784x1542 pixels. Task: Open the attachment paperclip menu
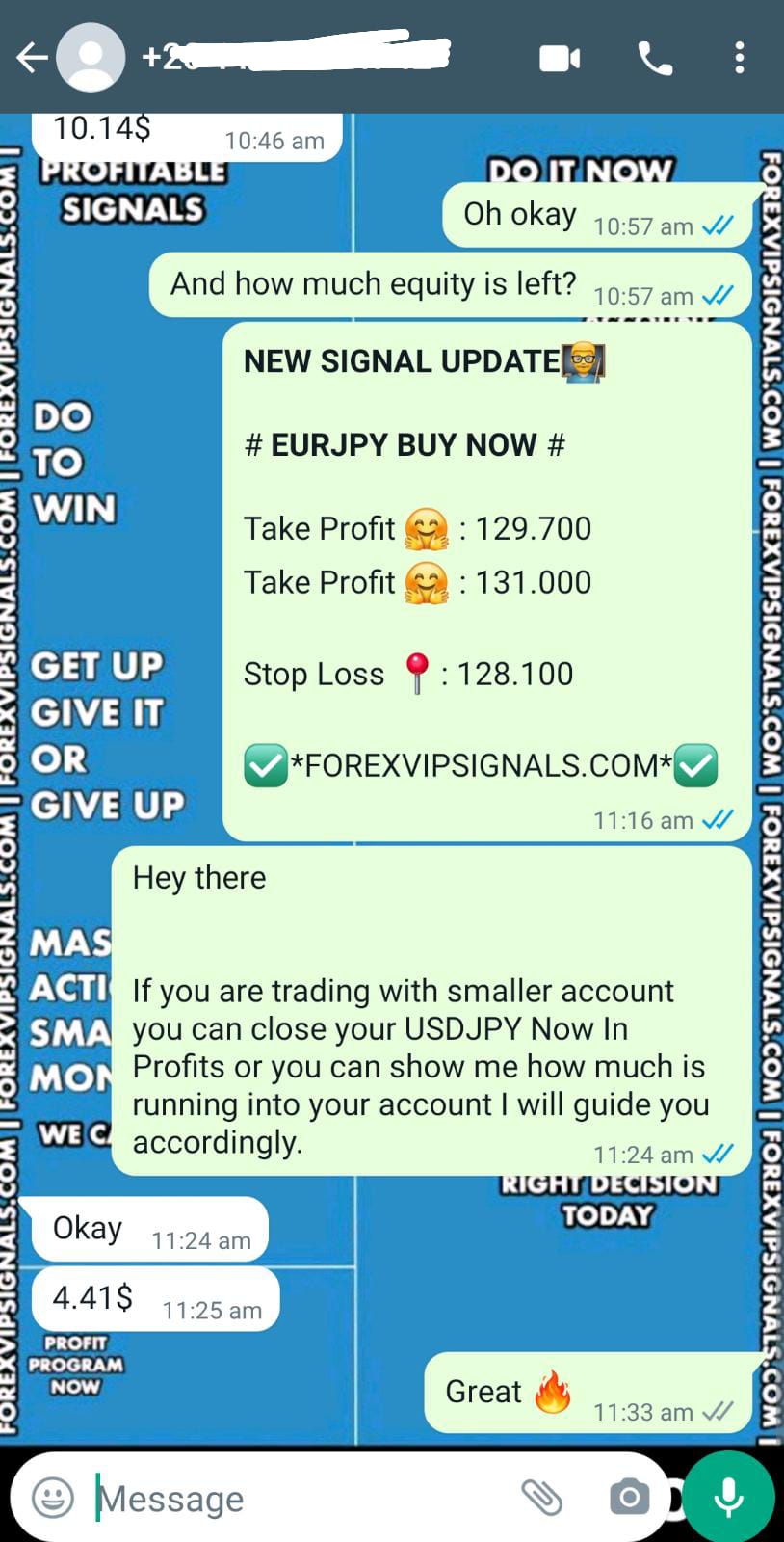(x=541, y=1497)
